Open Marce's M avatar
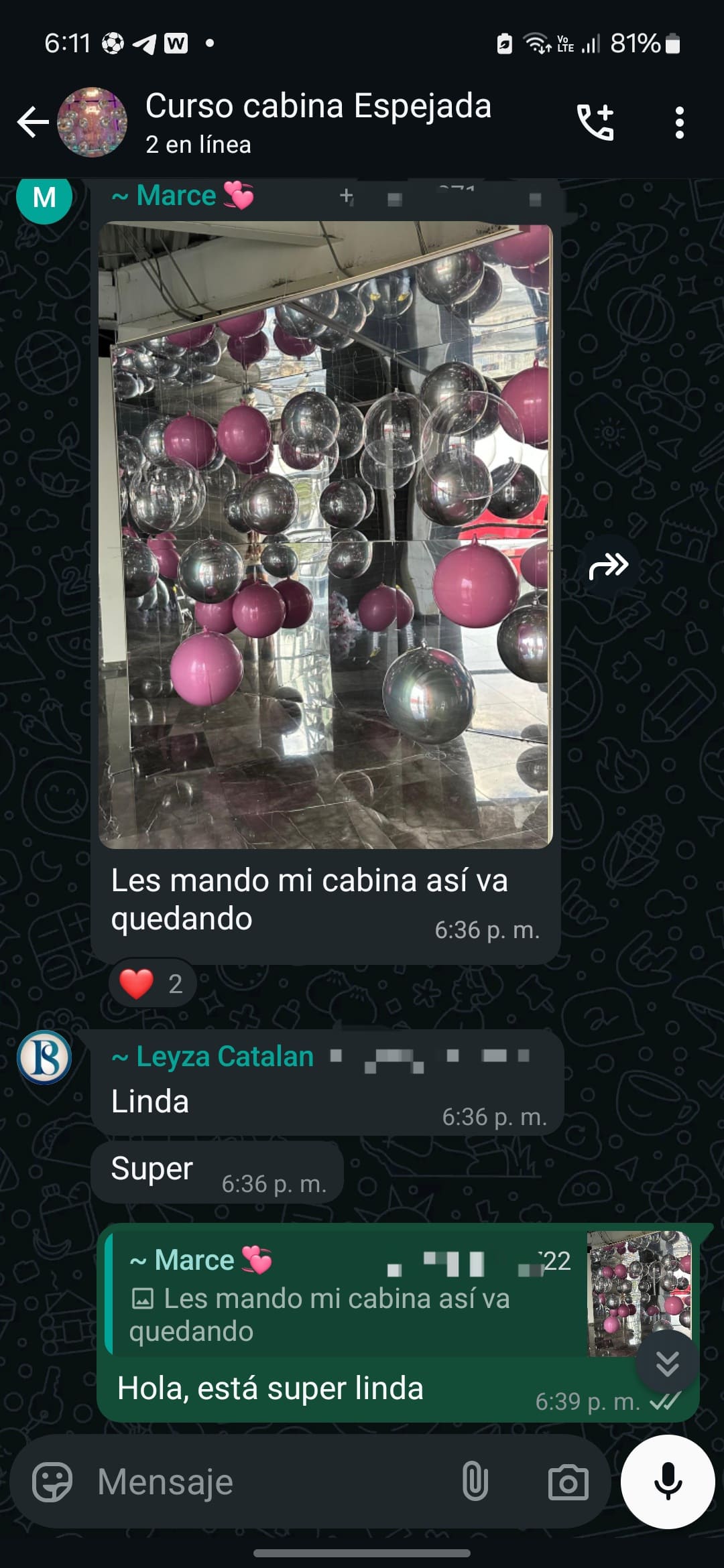The height and width of the screenshot is (1568, 724). [x=44, y=198]
